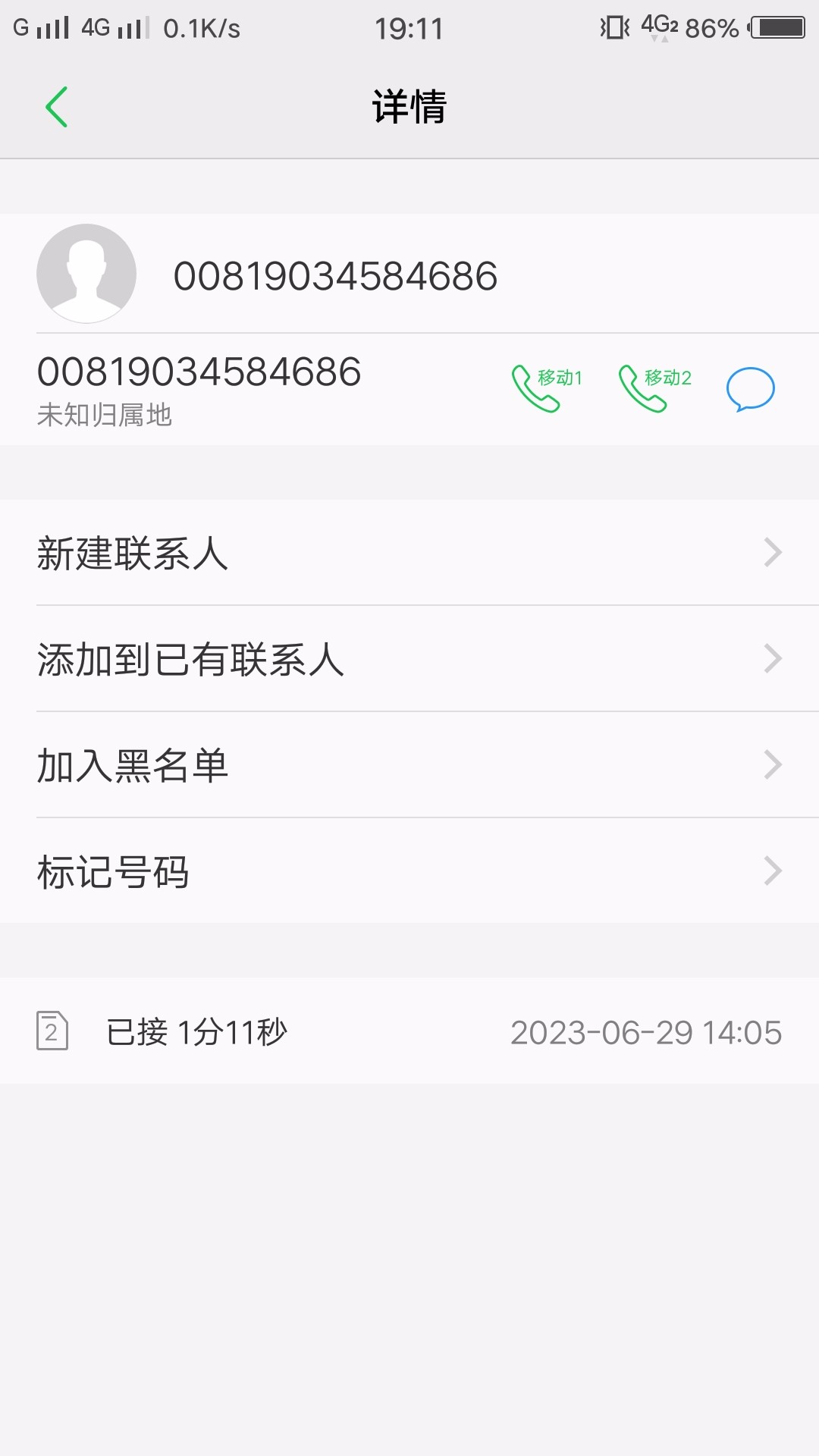Open 新建联系人 to create a contact

click(409, 553)
